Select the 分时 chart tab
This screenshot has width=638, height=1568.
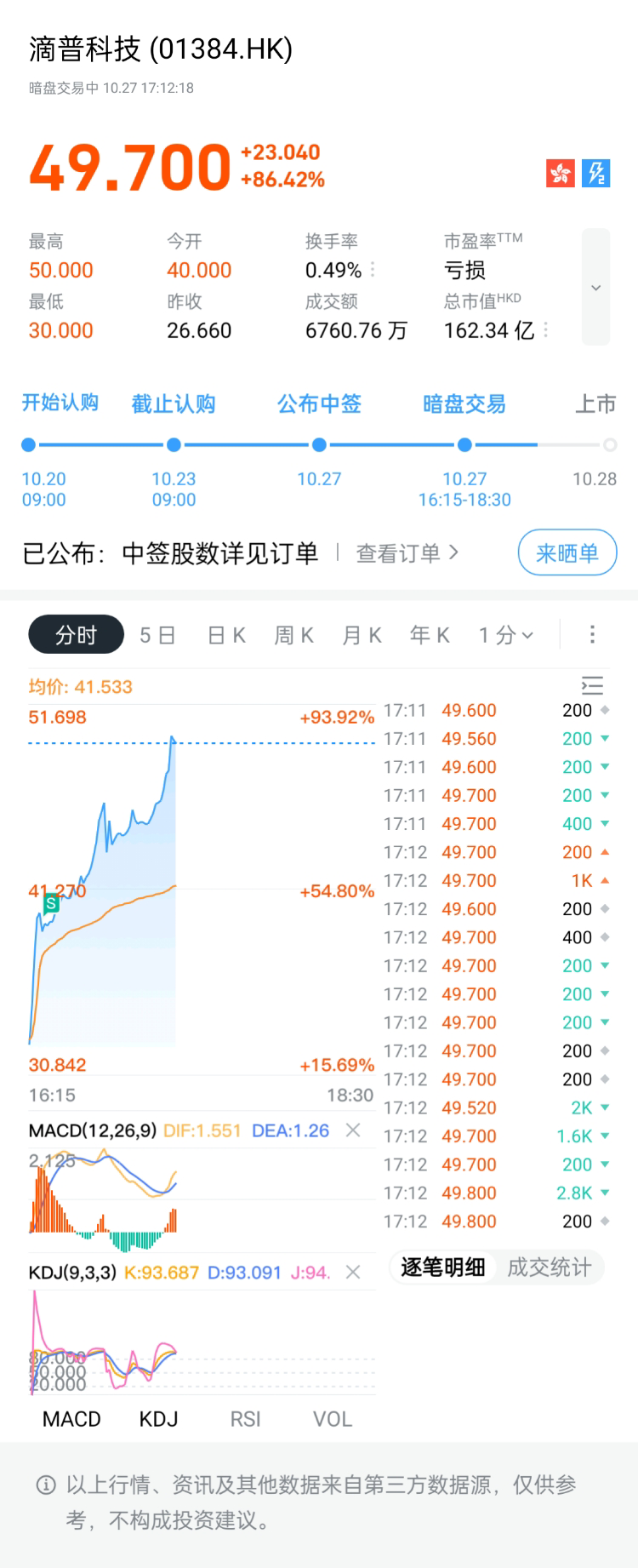(x=77, y=635)
